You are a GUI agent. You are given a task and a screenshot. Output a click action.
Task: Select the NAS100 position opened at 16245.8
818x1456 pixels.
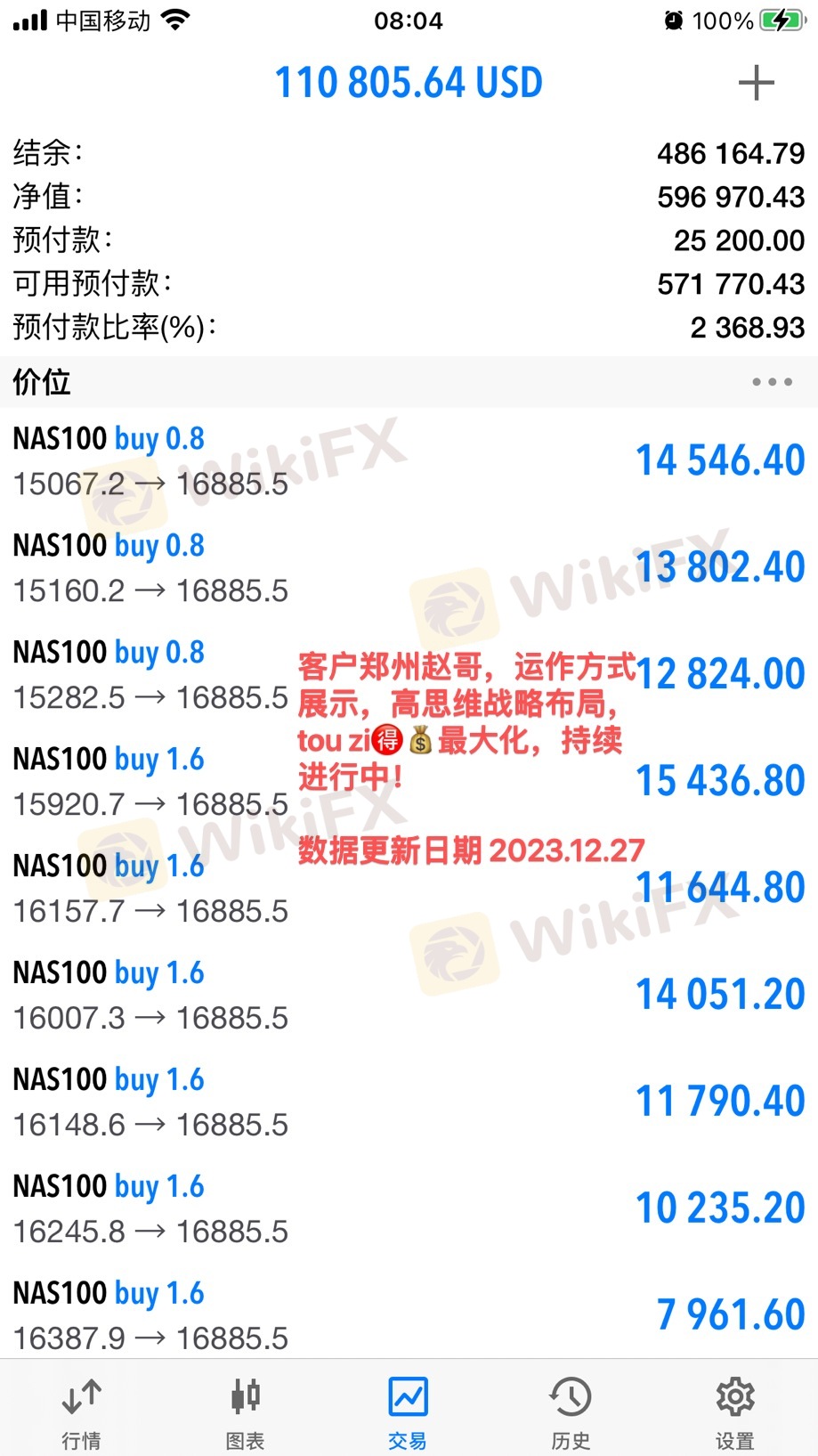(409, 1209)
